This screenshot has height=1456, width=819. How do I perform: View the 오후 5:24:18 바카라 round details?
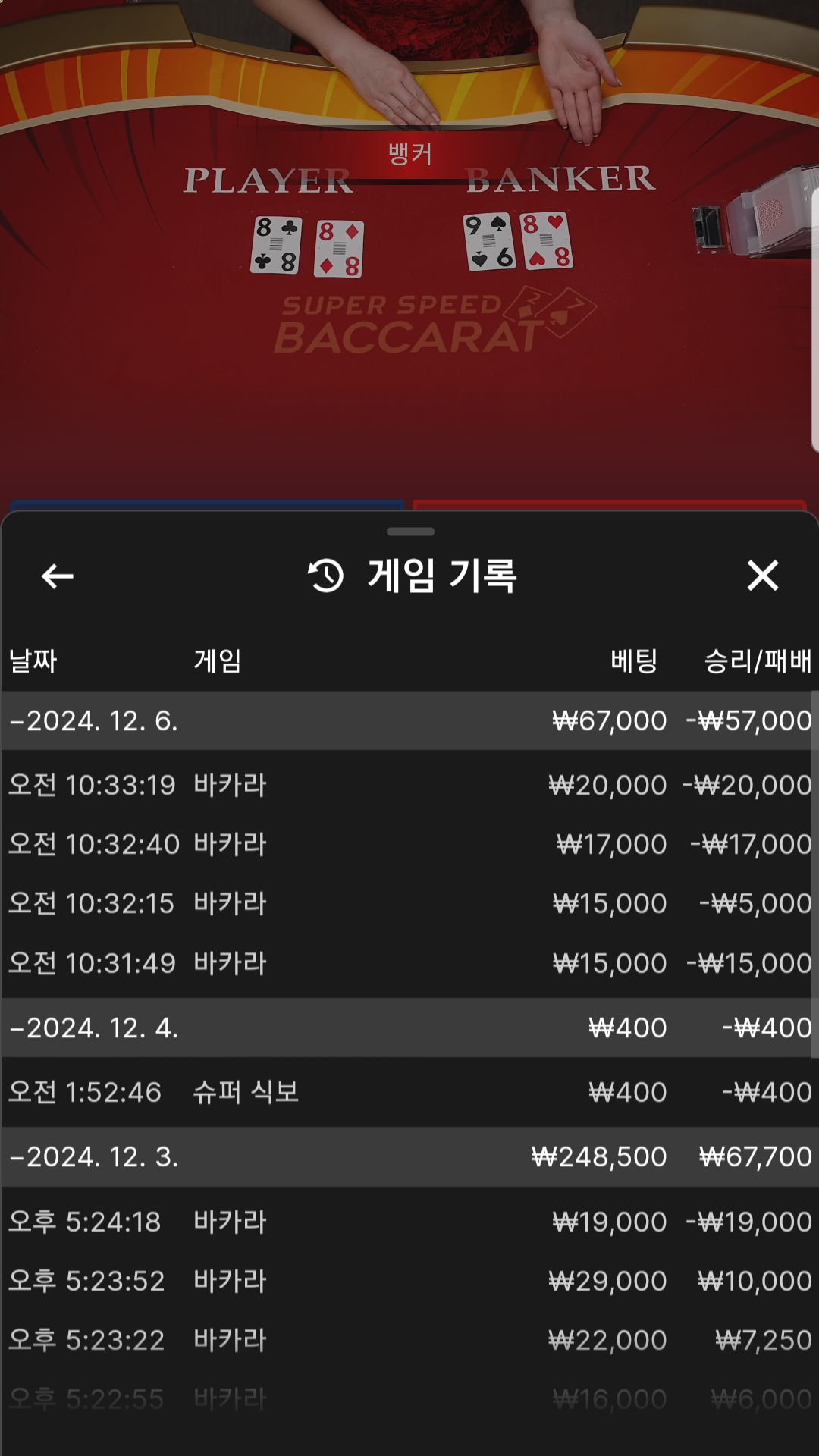(409, 1222)
